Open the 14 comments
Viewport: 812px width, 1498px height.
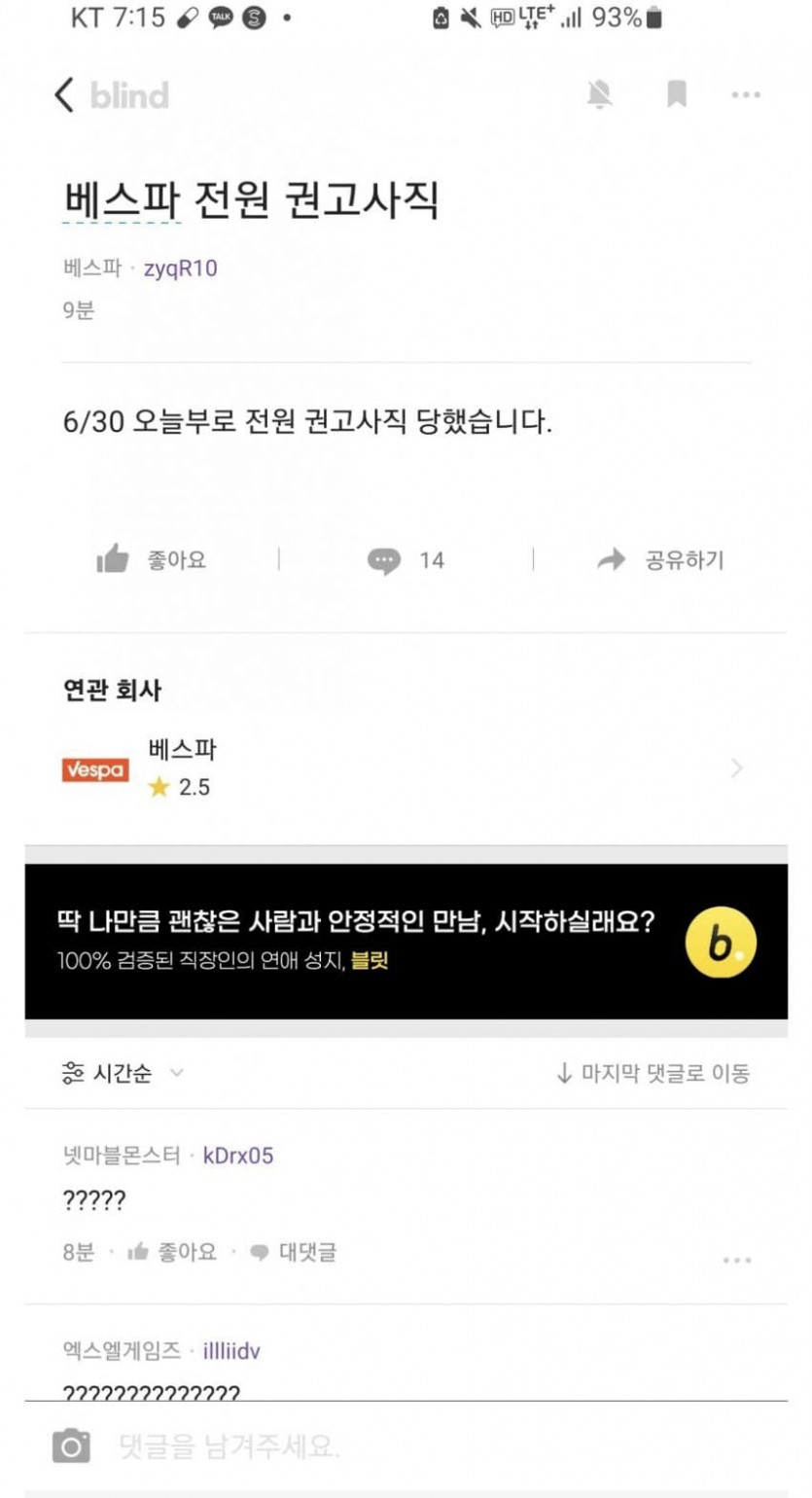coord(406,560)
